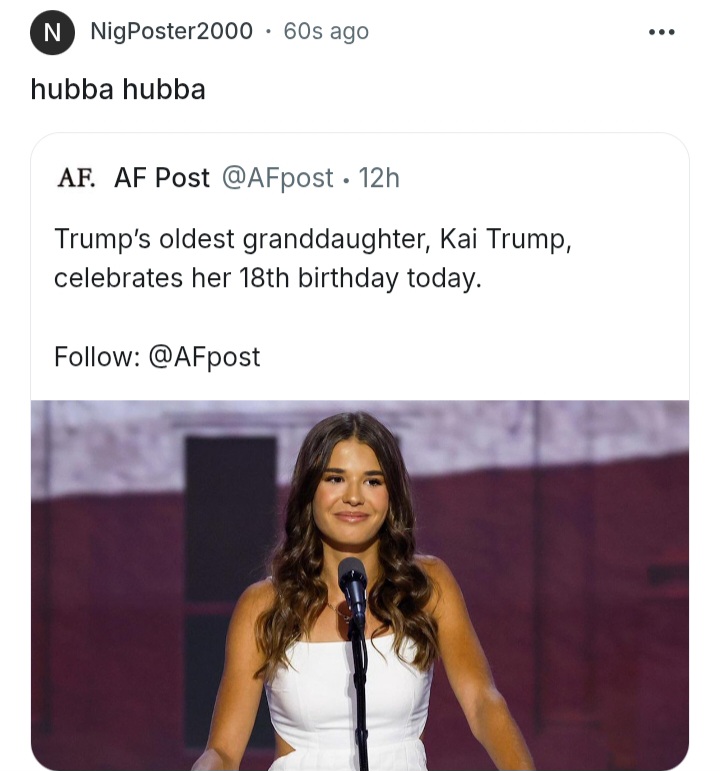View the profile from the author's username
The image size is (720, 771).
tap(171, 32)
